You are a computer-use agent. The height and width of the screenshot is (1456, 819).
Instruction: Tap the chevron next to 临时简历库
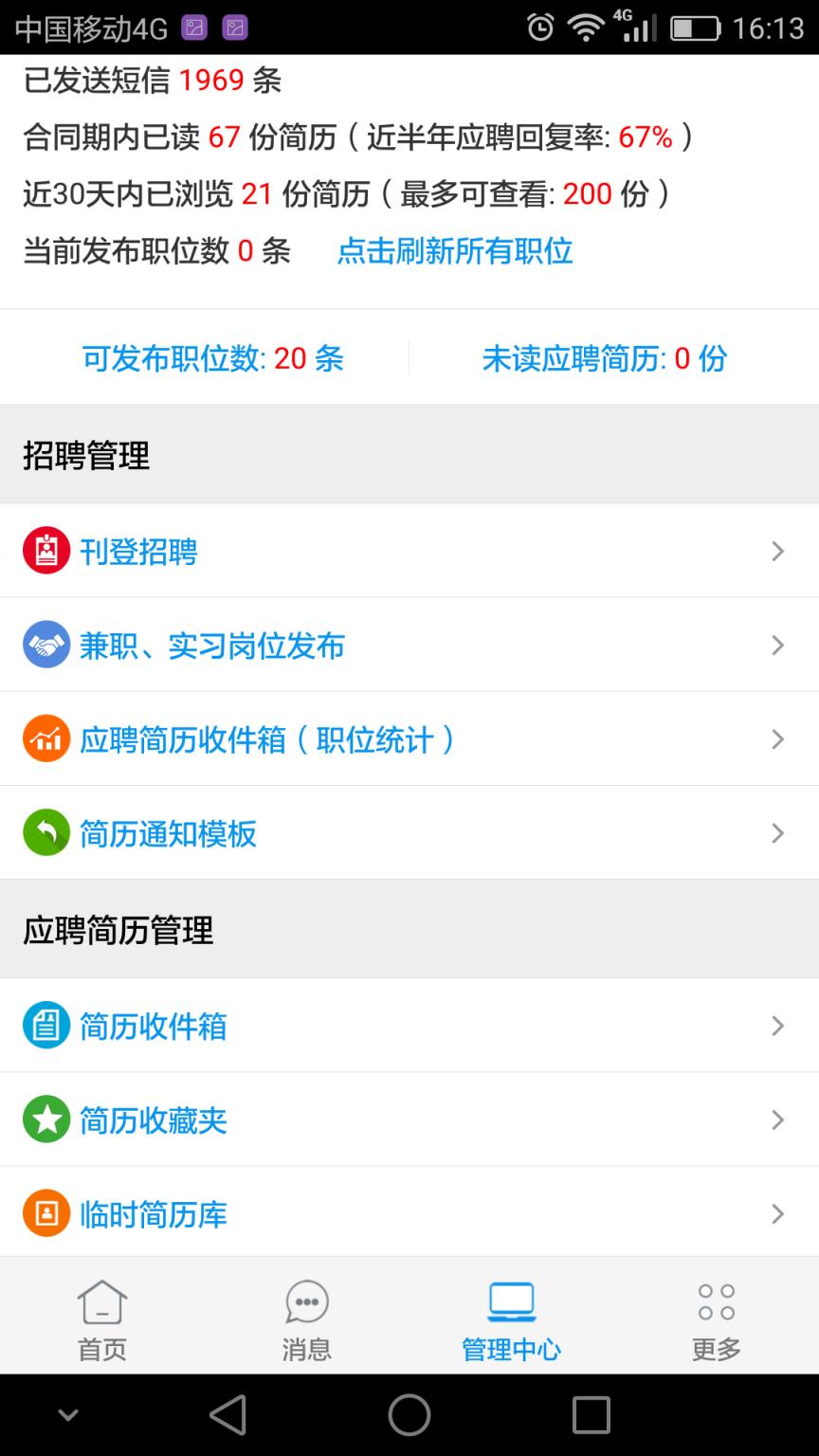[x=777, y=1212]
